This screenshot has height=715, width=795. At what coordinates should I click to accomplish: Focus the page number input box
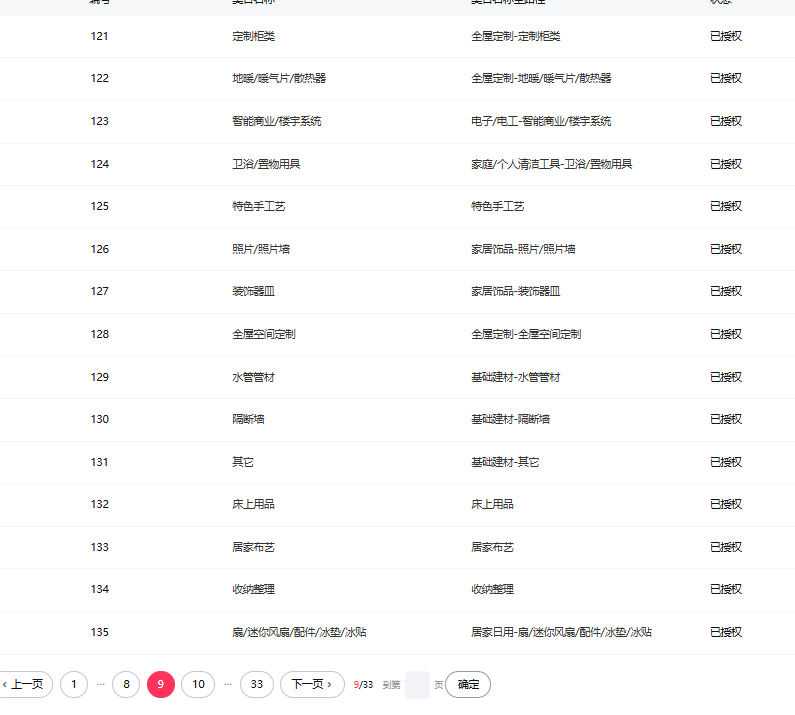click(417, 685)
